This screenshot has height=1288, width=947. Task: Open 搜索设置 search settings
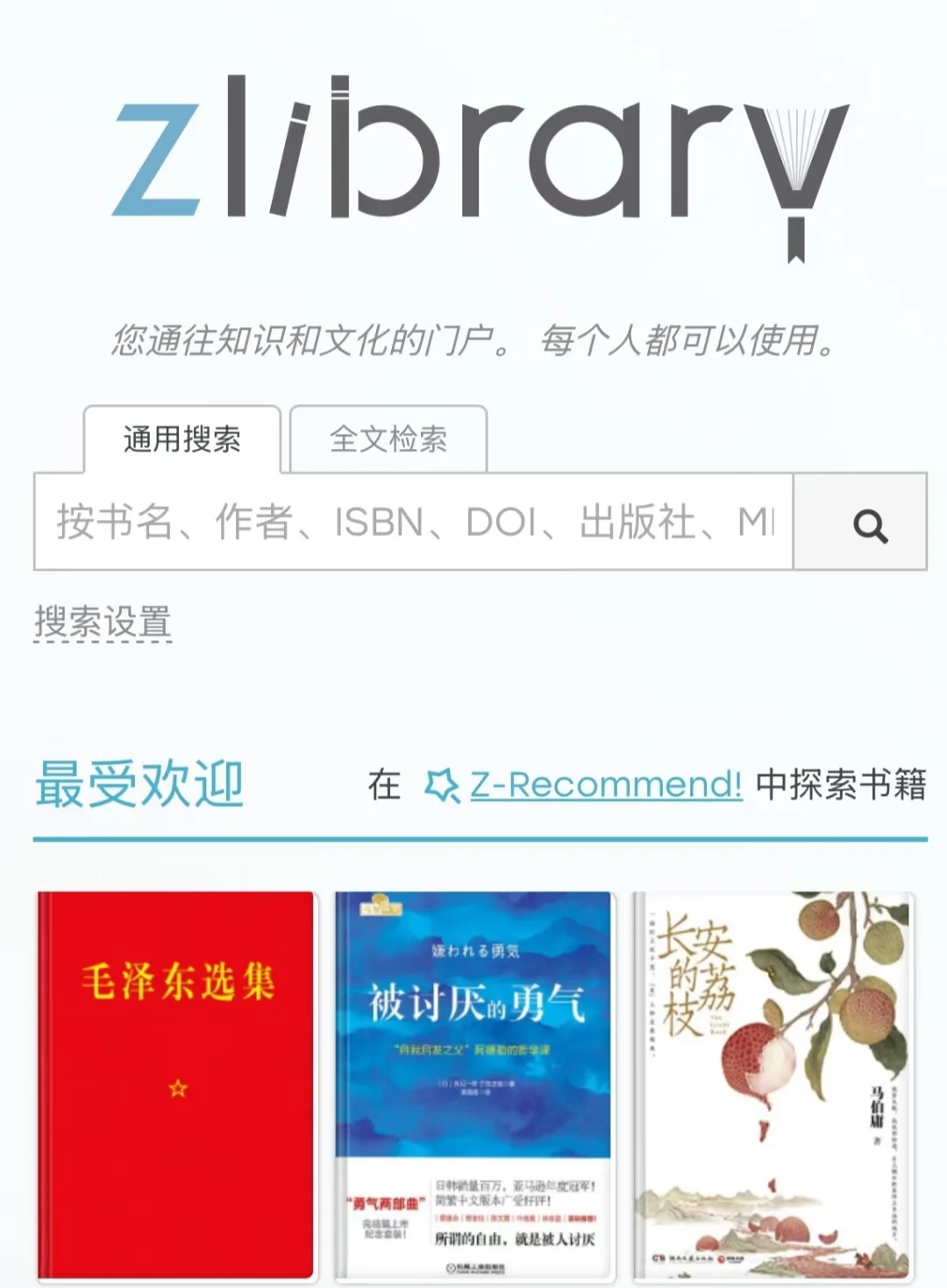pyautogui.click(x=103, y=623)
